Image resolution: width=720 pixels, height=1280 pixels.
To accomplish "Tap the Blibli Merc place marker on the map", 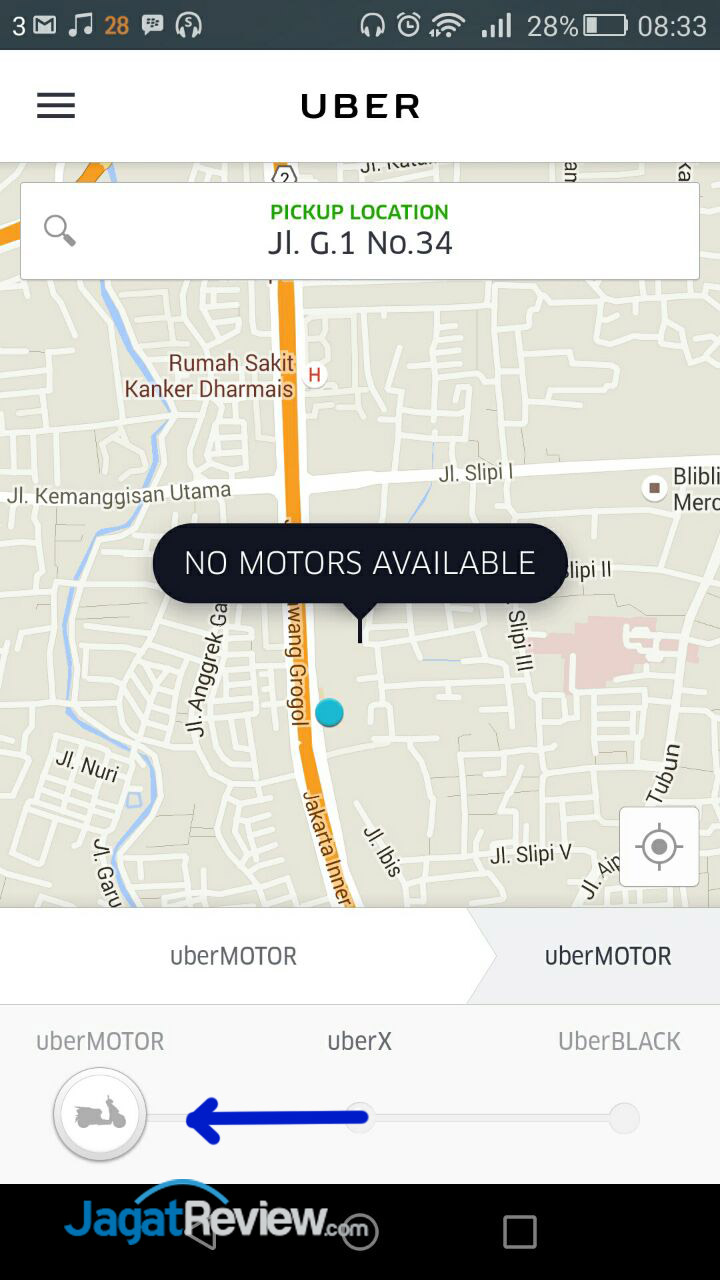I will click(655, 487).
